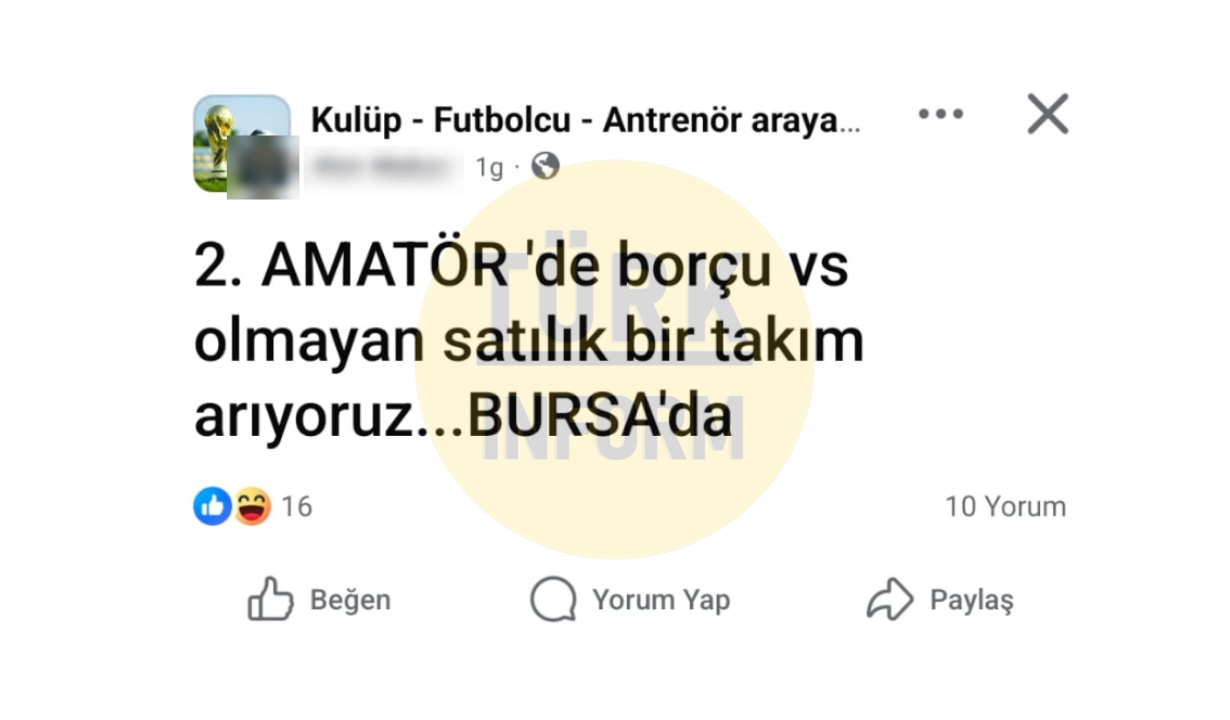View the 10 Yorum comments
The height and width of the screenshot is (720, 1230).
[x=1005, y=507]
